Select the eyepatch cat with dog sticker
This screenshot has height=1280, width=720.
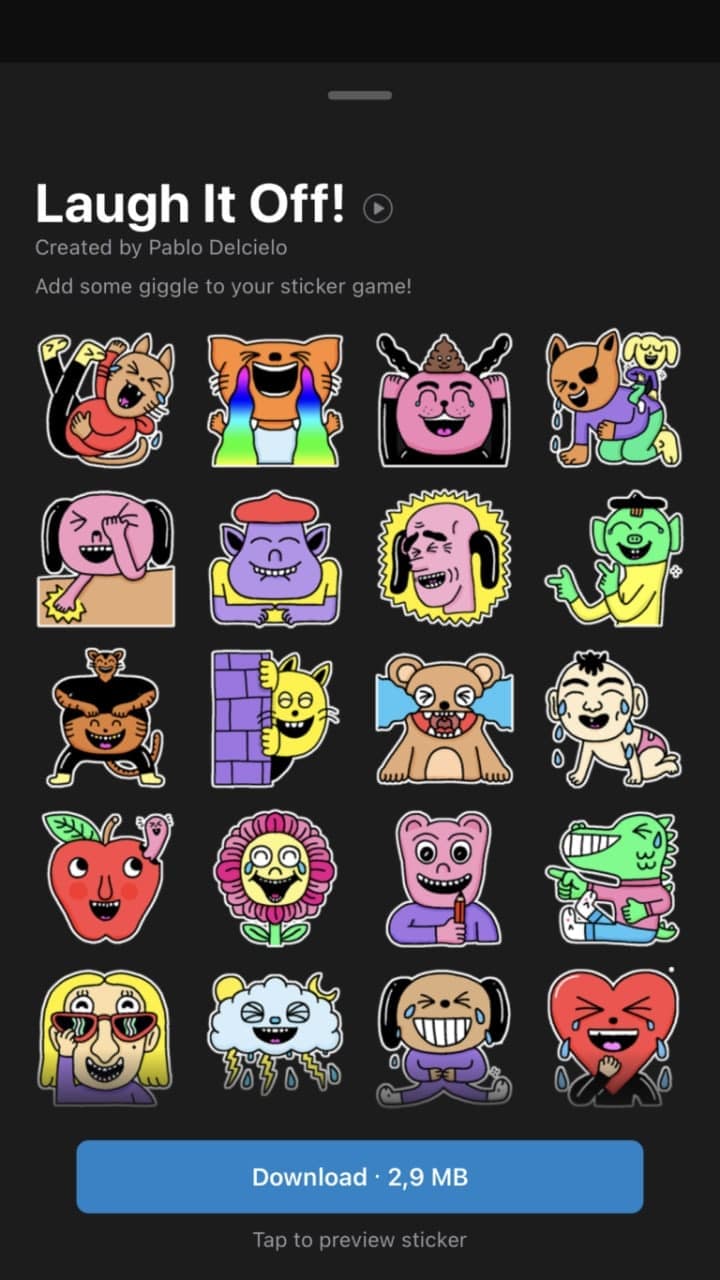pyautogui.click(x=613, y=400)
